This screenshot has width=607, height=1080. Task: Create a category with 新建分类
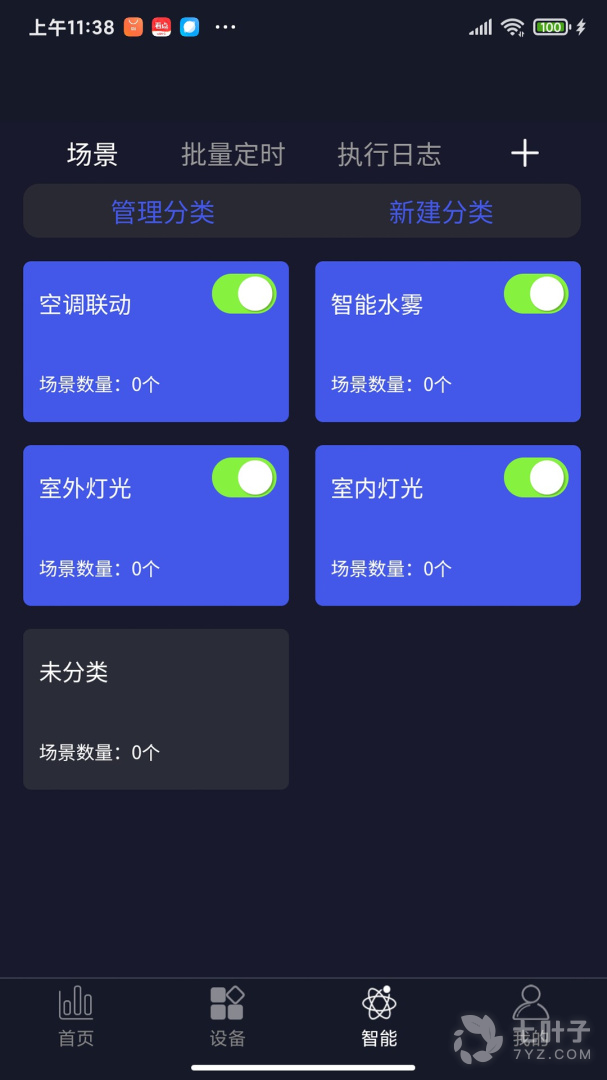tap(441, 212)
